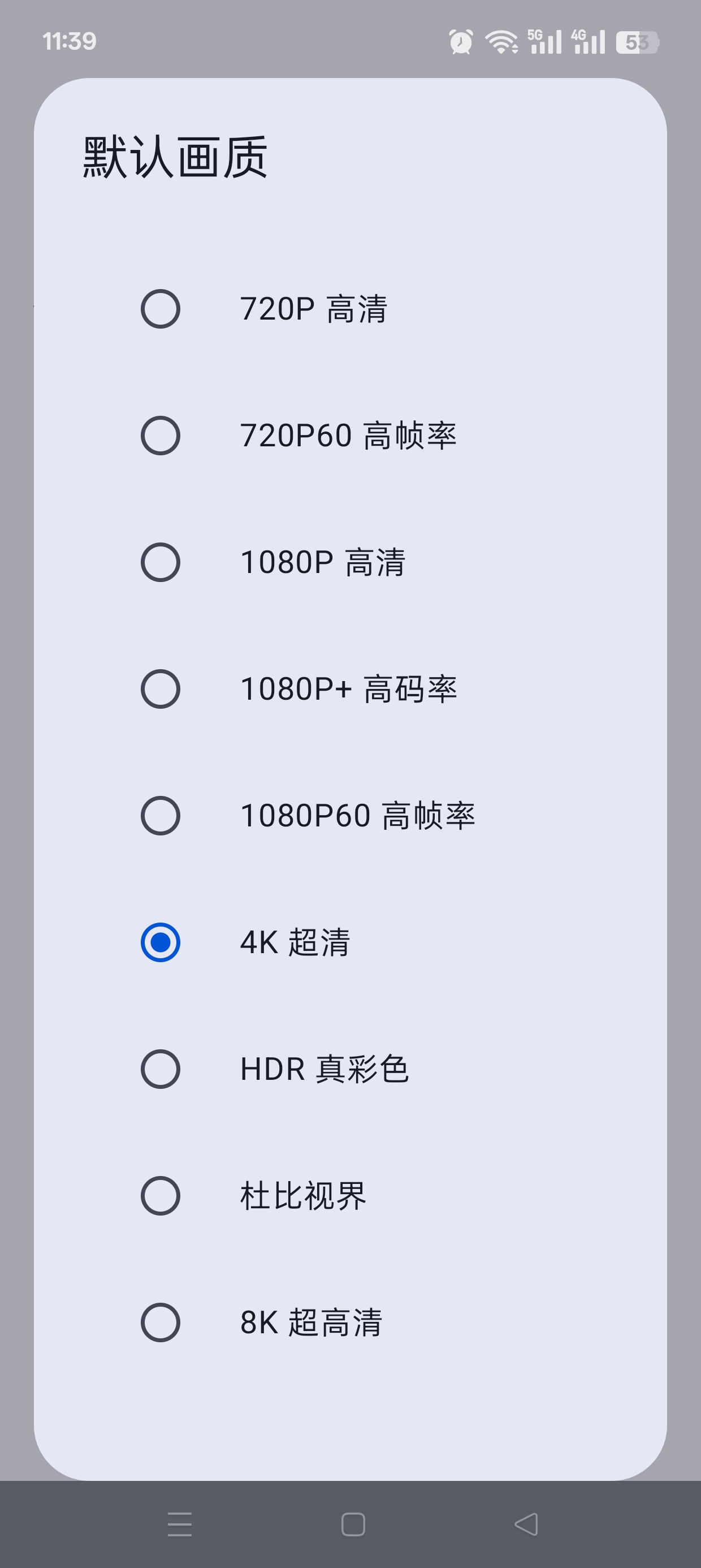701x1568 pixels.
Task: Go back using the system back button
Action: [x=526, y=1524]
